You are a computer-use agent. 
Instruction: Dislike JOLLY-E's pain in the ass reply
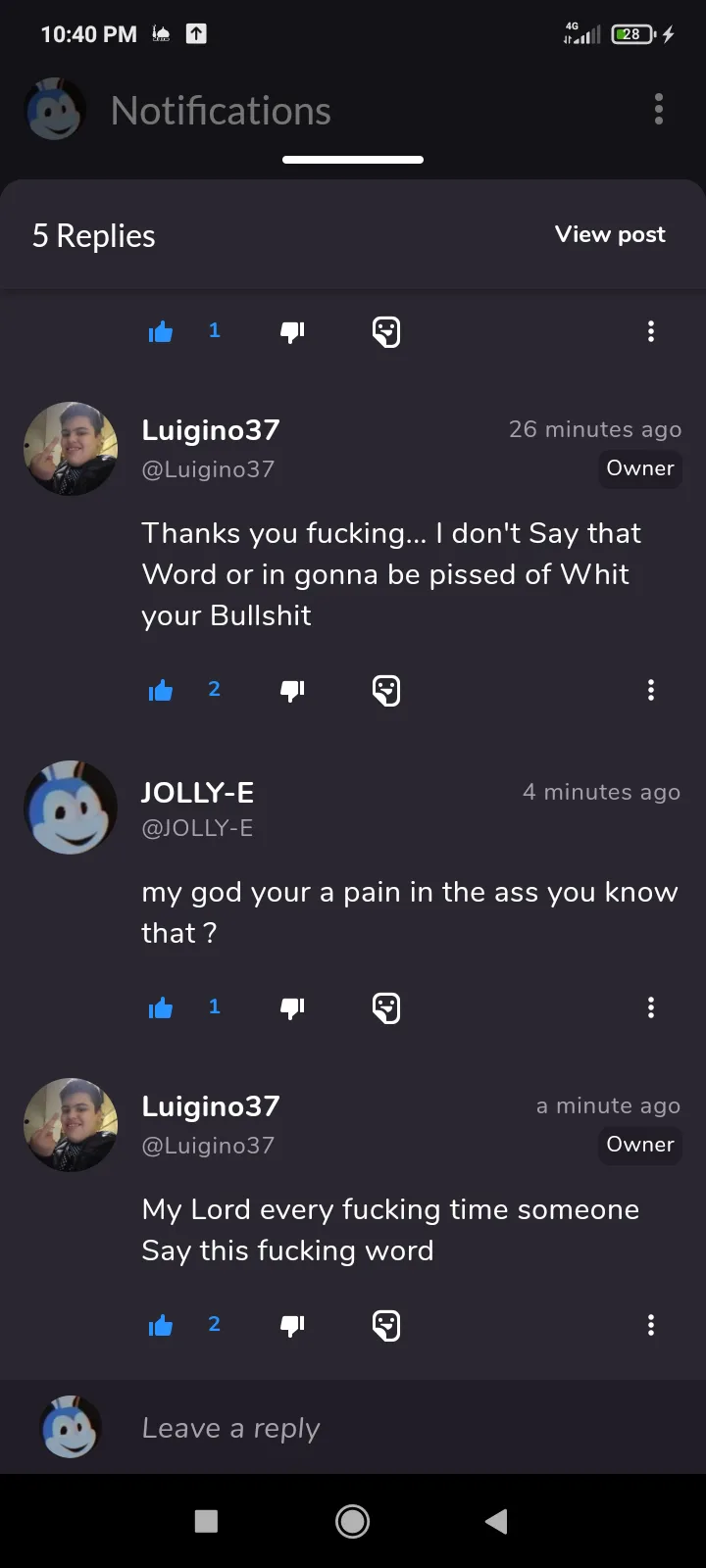click(292, 1008)
